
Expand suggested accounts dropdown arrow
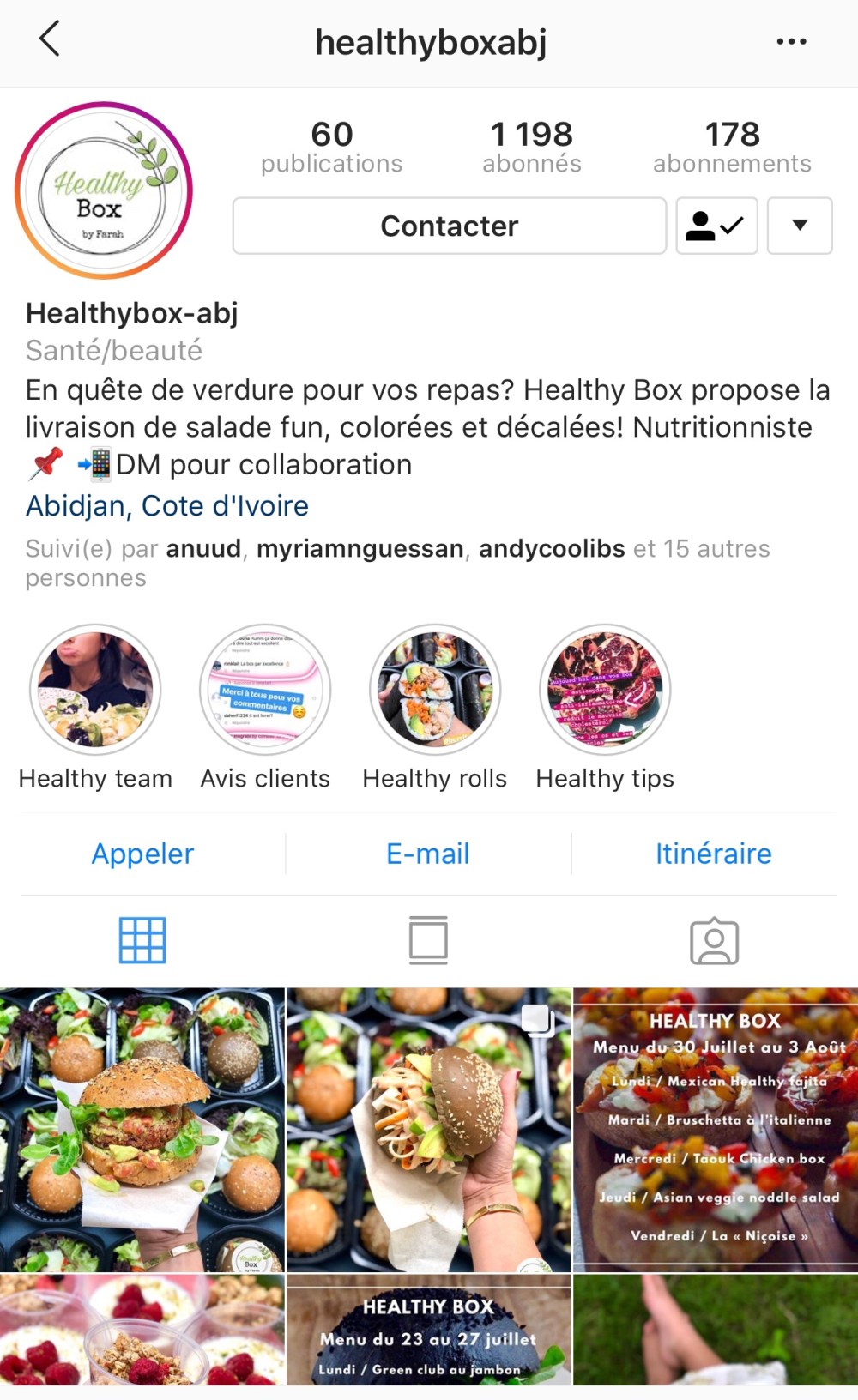click(x=799, y=226)
